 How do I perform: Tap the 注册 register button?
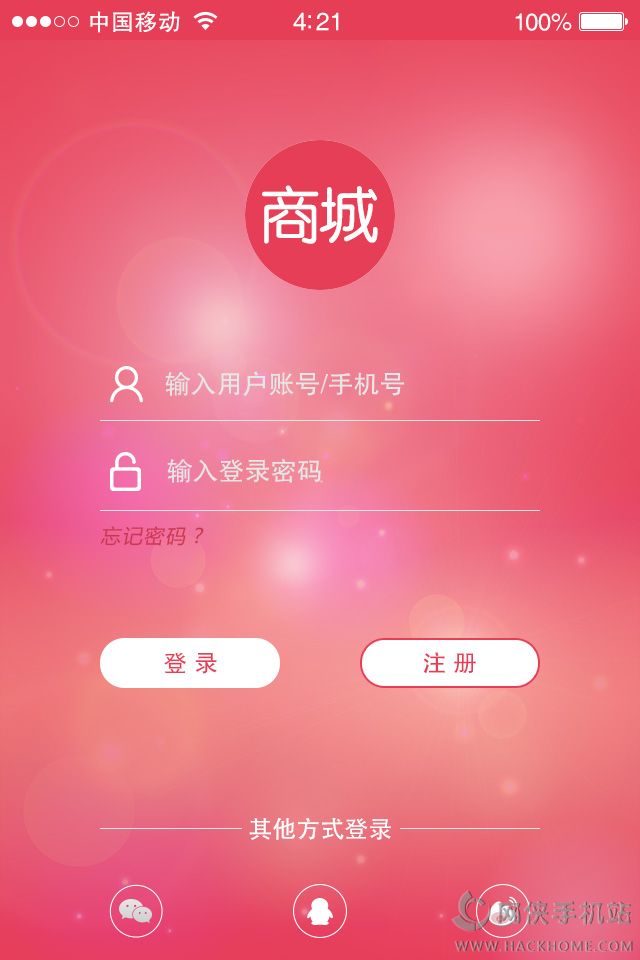click(449, 663)
